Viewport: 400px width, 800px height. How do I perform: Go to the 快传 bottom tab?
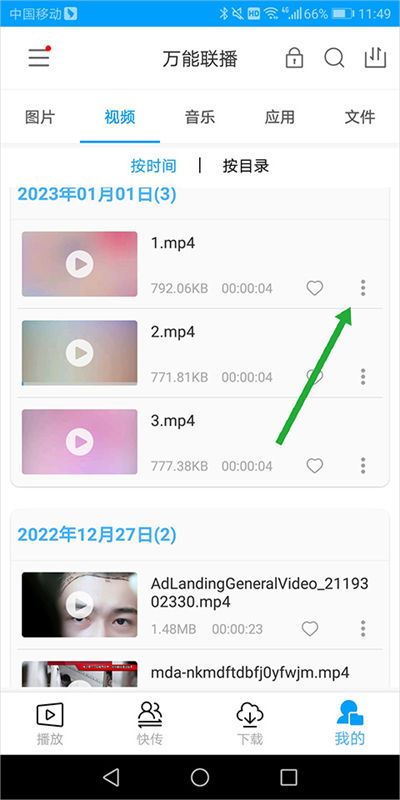[x=149, y=723]
